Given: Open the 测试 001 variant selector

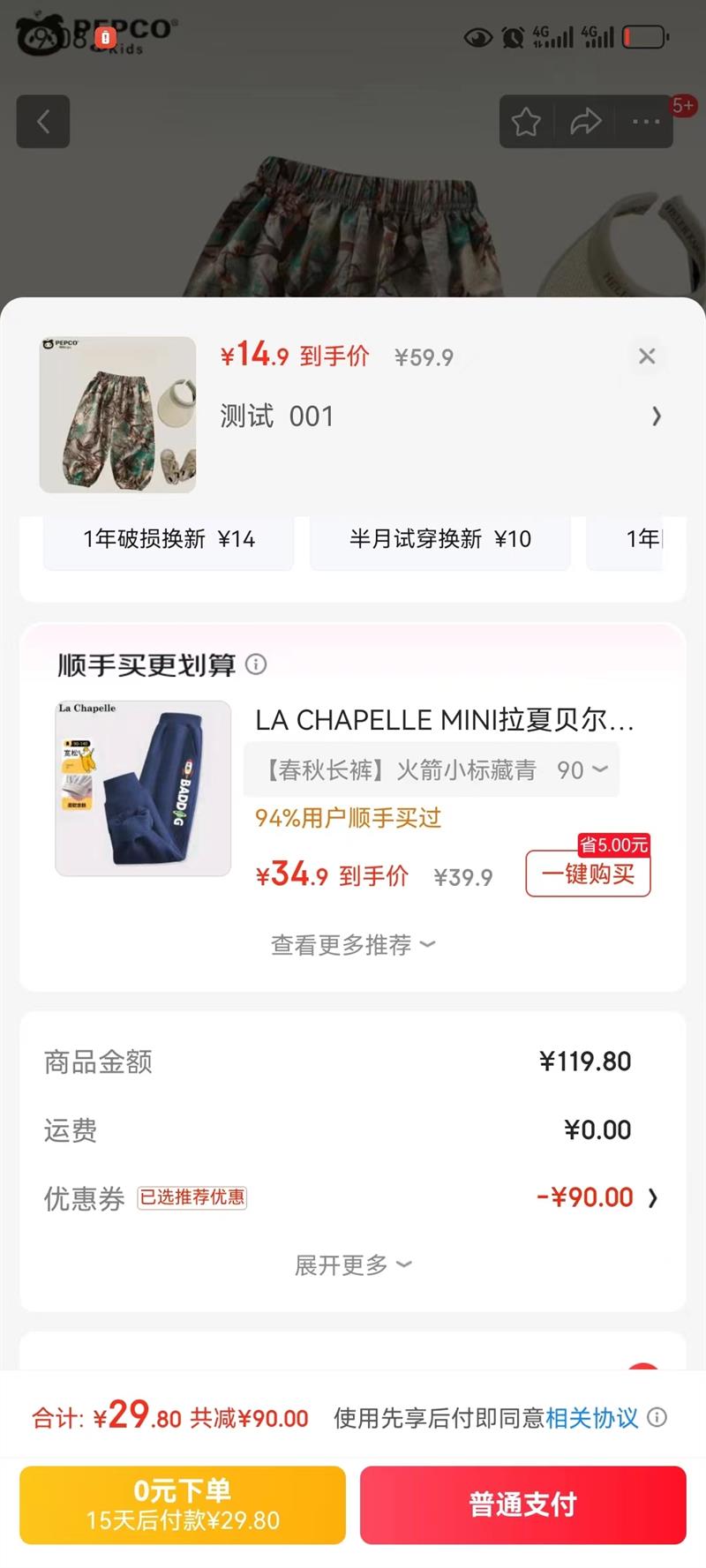Looking at the screenshot, I should pos(656,416).
